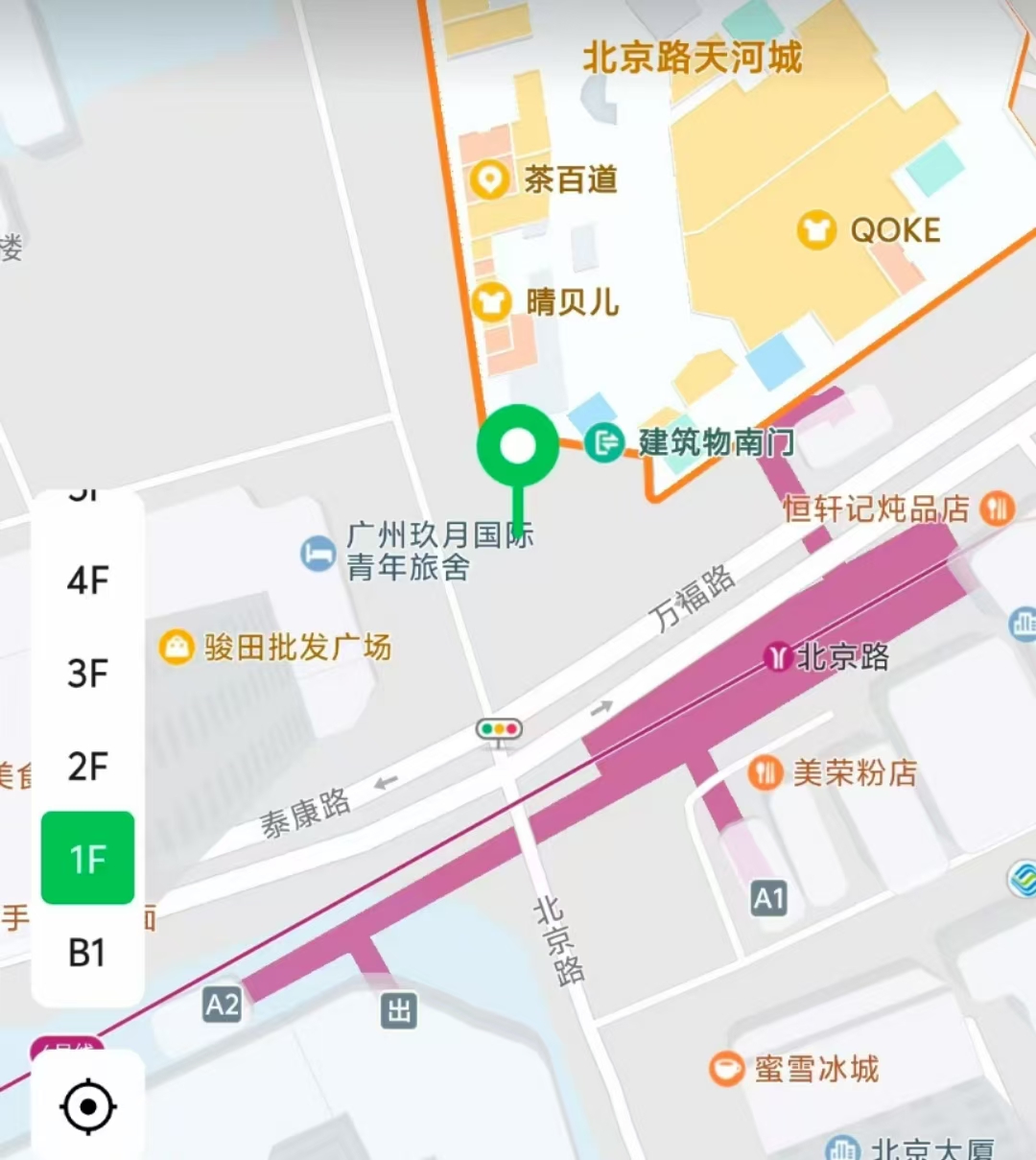1036x1160 pixels.
Task: Select the highlighted 1F floor
Action: 87,858
